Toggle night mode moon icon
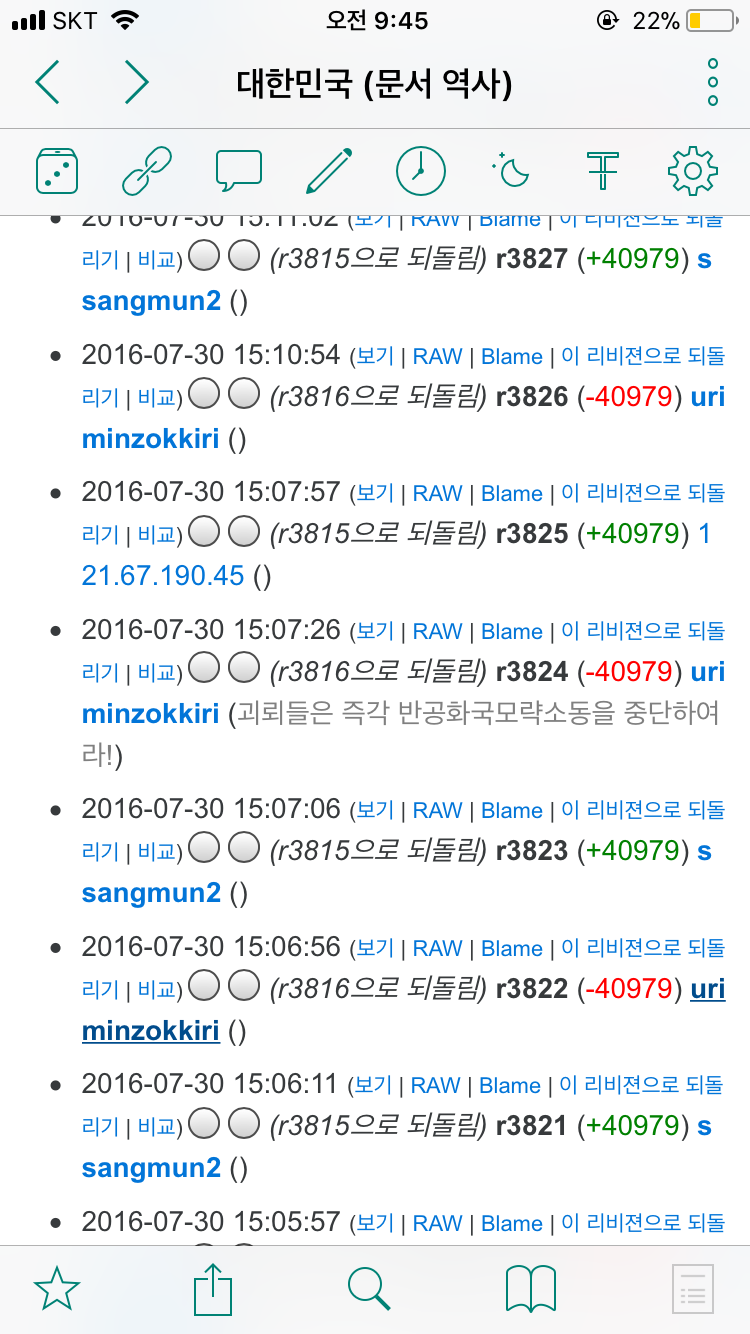 click(x=512, y=171)
